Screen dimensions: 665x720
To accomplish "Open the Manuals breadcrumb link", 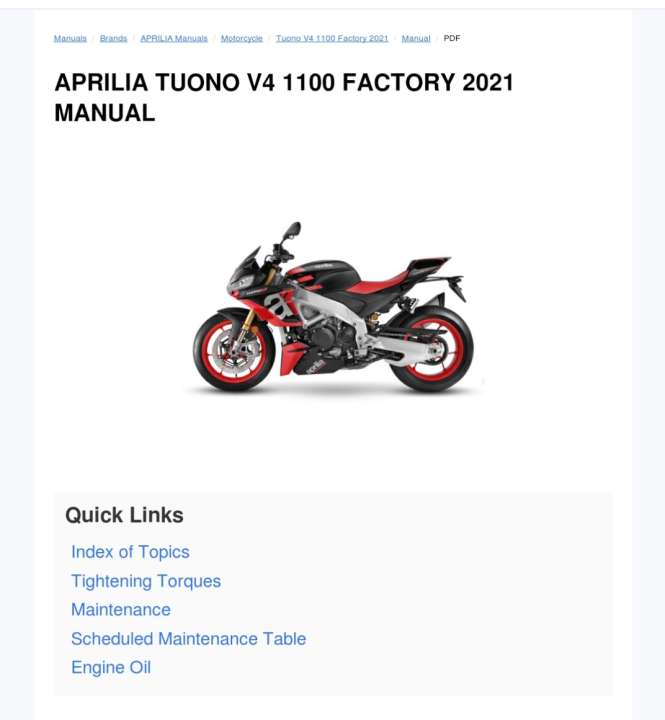I will pos(70,38).
